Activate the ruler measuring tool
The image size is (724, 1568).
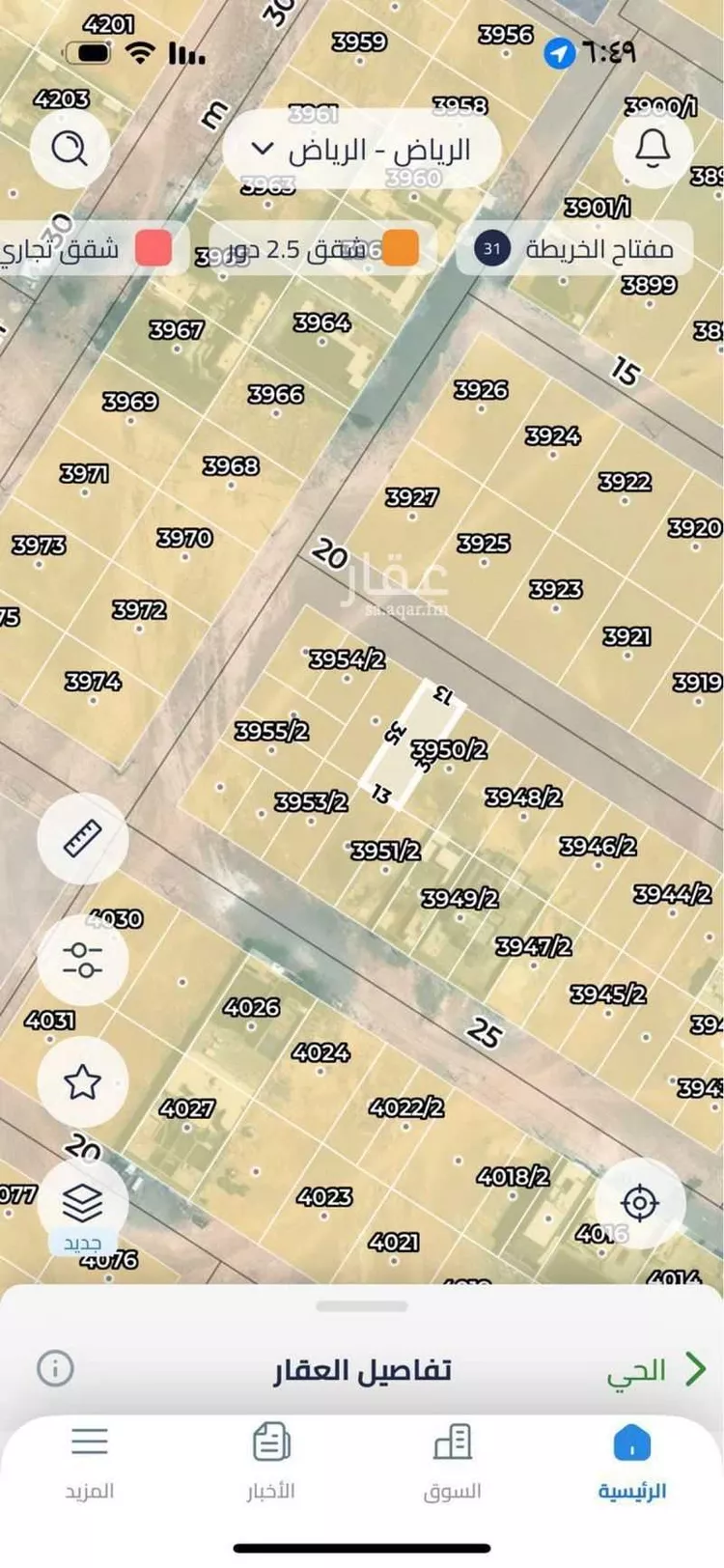83,839
